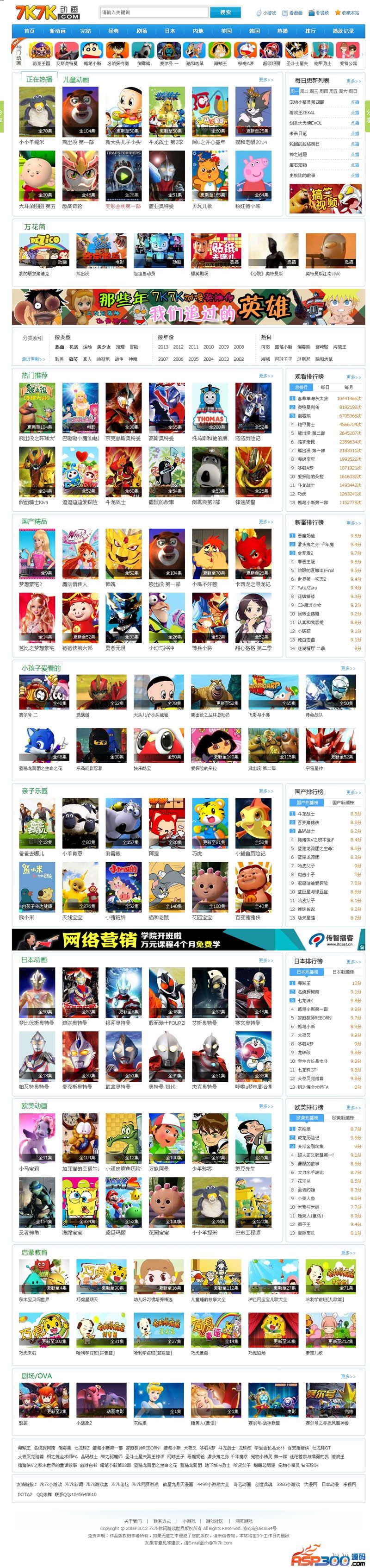Switch to the 儿童动画 tab

[x=76, y=80]
